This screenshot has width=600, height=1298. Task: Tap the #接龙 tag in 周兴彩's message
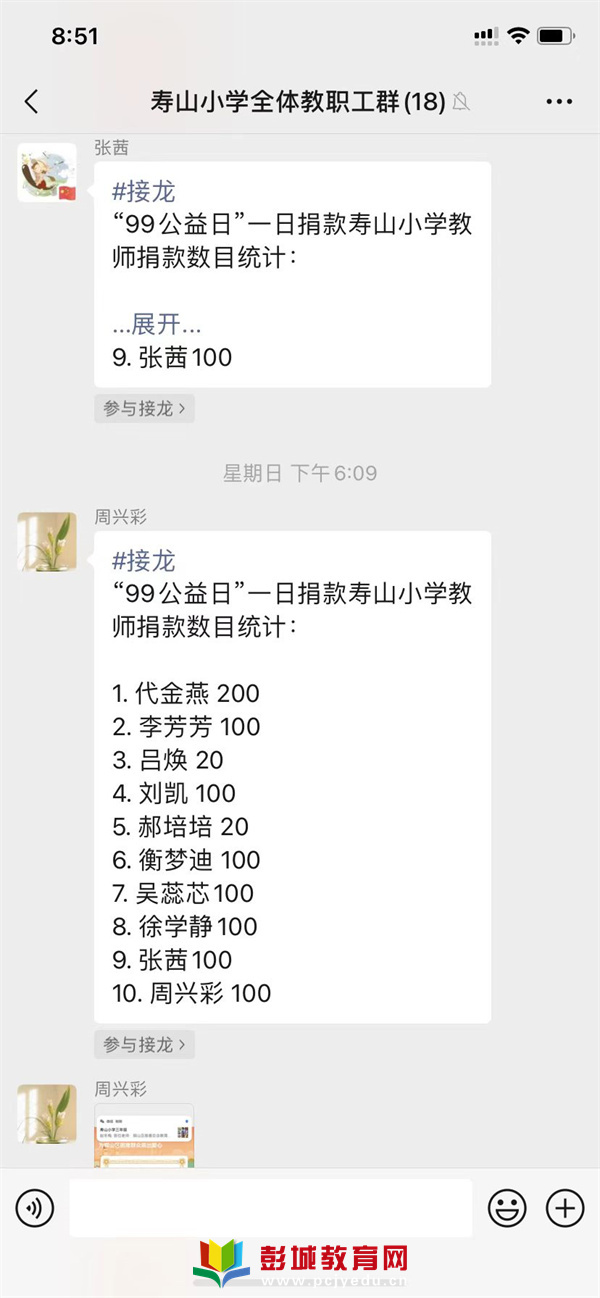coord(144,560)
